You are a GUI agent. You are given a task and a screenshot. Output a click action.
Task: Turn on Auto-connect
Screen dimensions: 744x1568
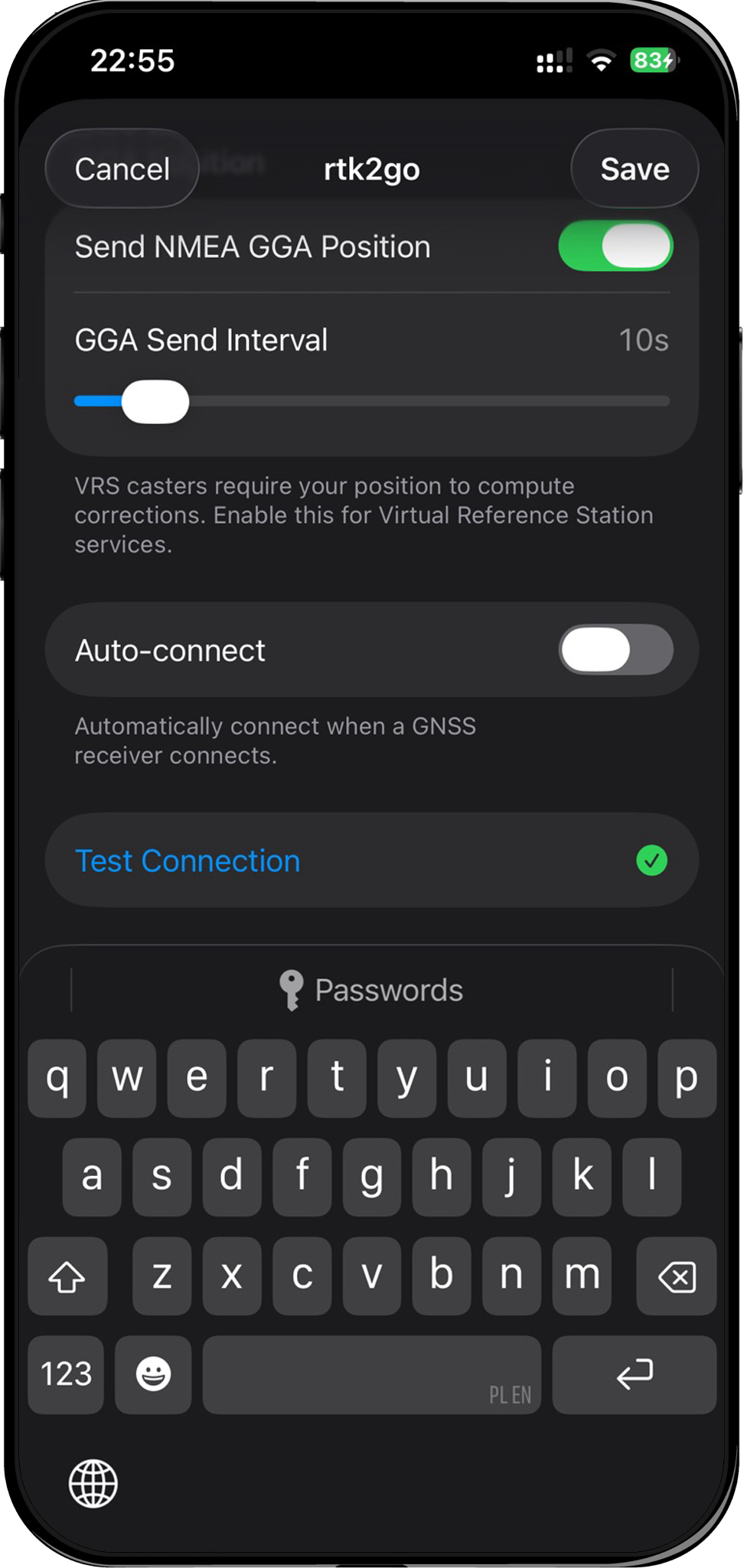point(615,650)
